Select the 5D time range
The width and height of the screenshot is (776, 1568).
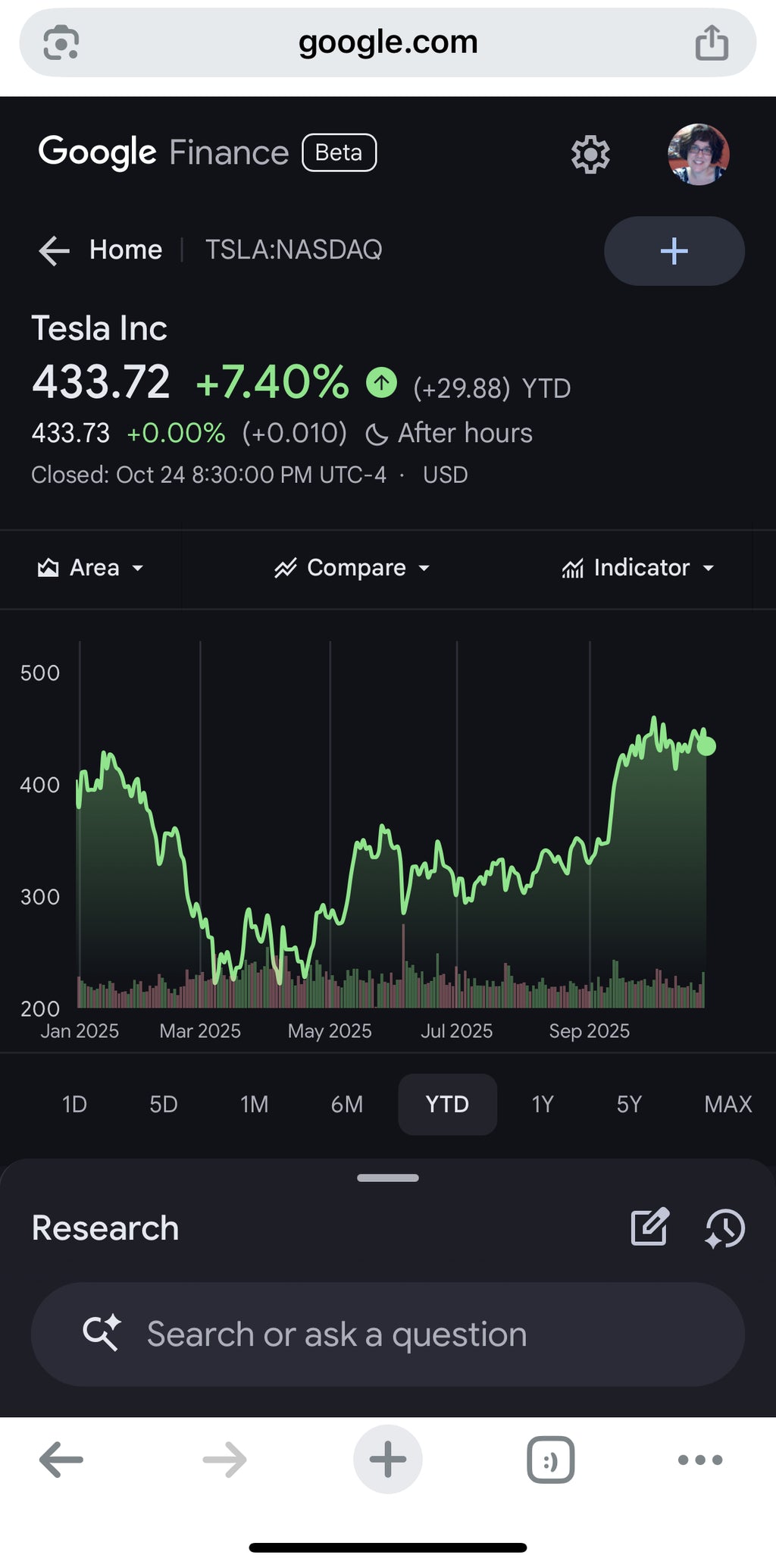click(163, 1104)
